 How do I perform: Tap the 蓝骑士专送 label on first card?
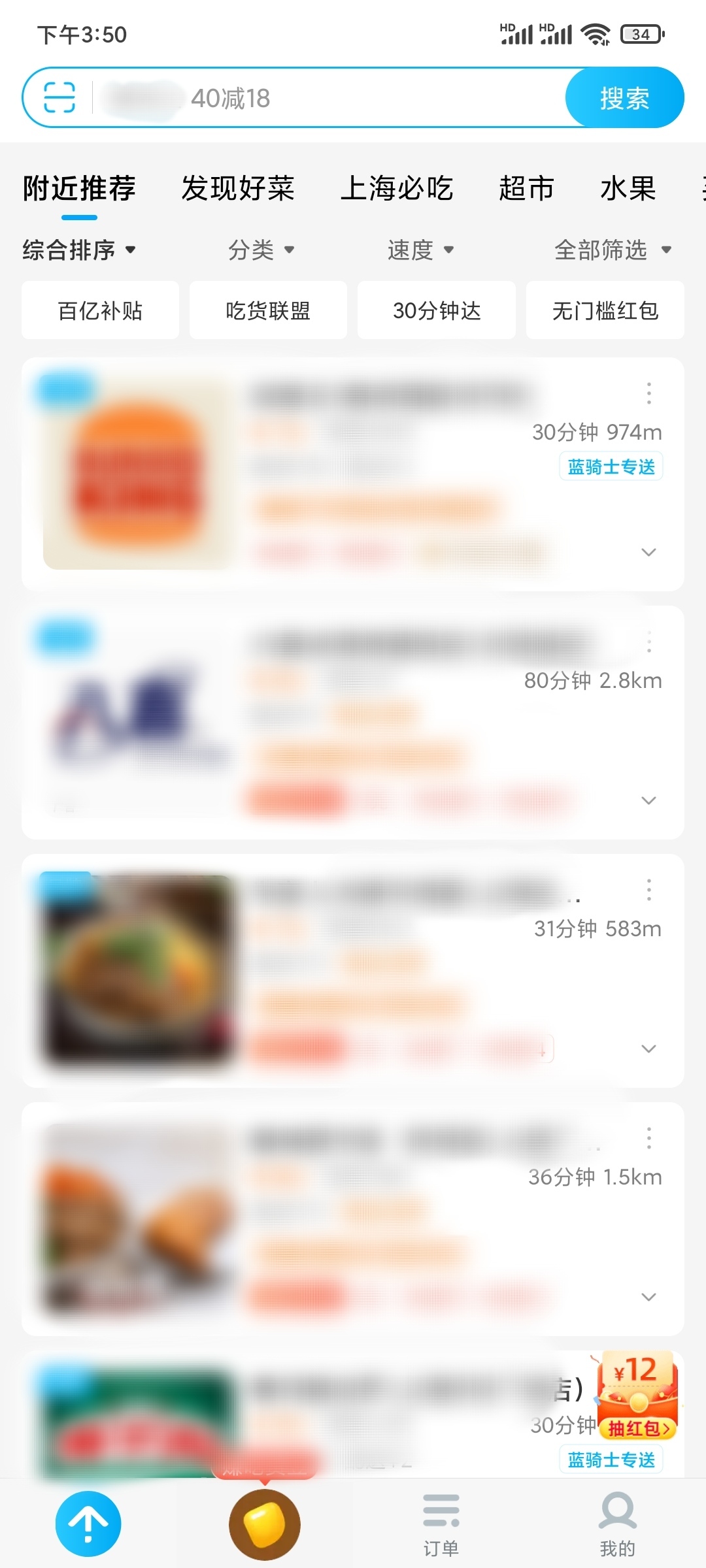click(611, 465)
